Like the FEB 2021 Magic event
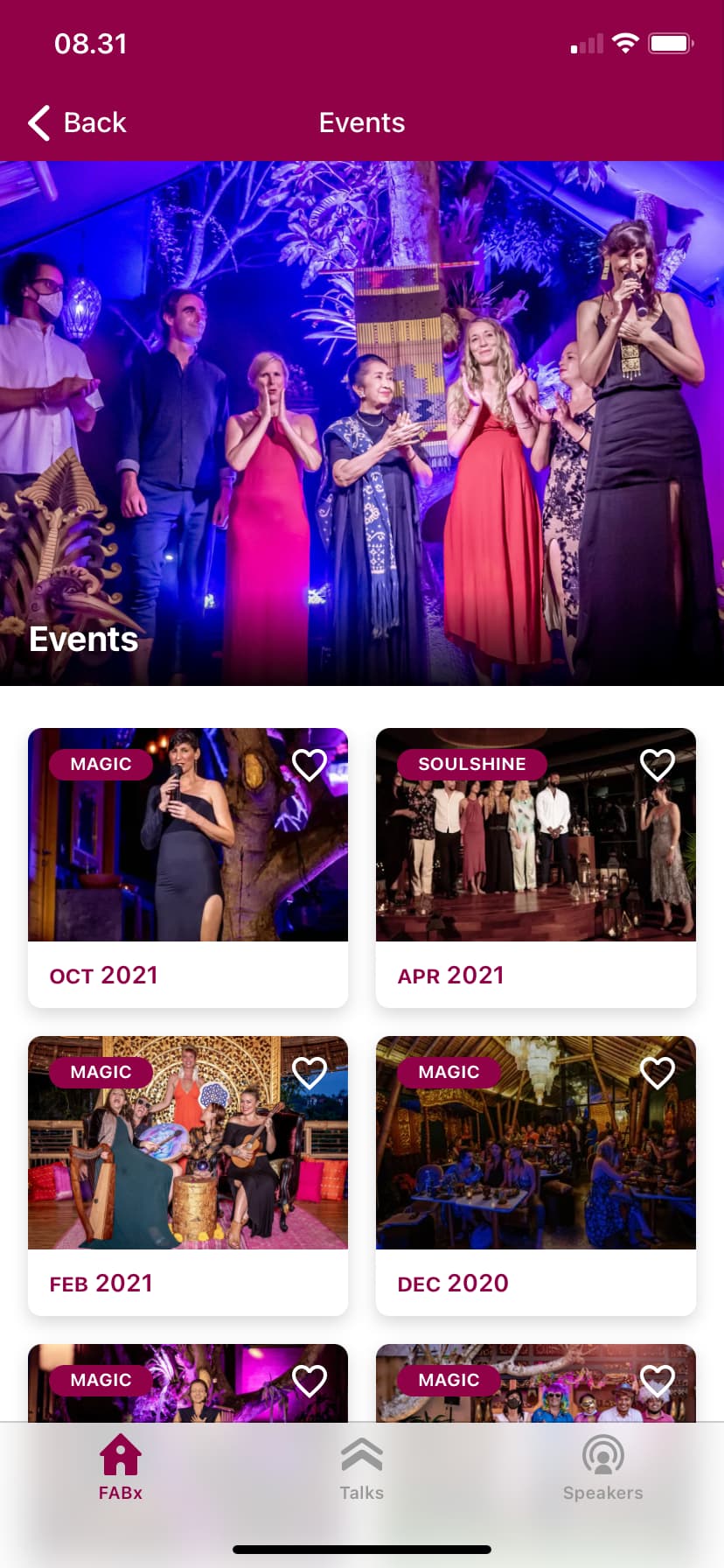Viewport: 724px width, 1568px height. 310,1073
